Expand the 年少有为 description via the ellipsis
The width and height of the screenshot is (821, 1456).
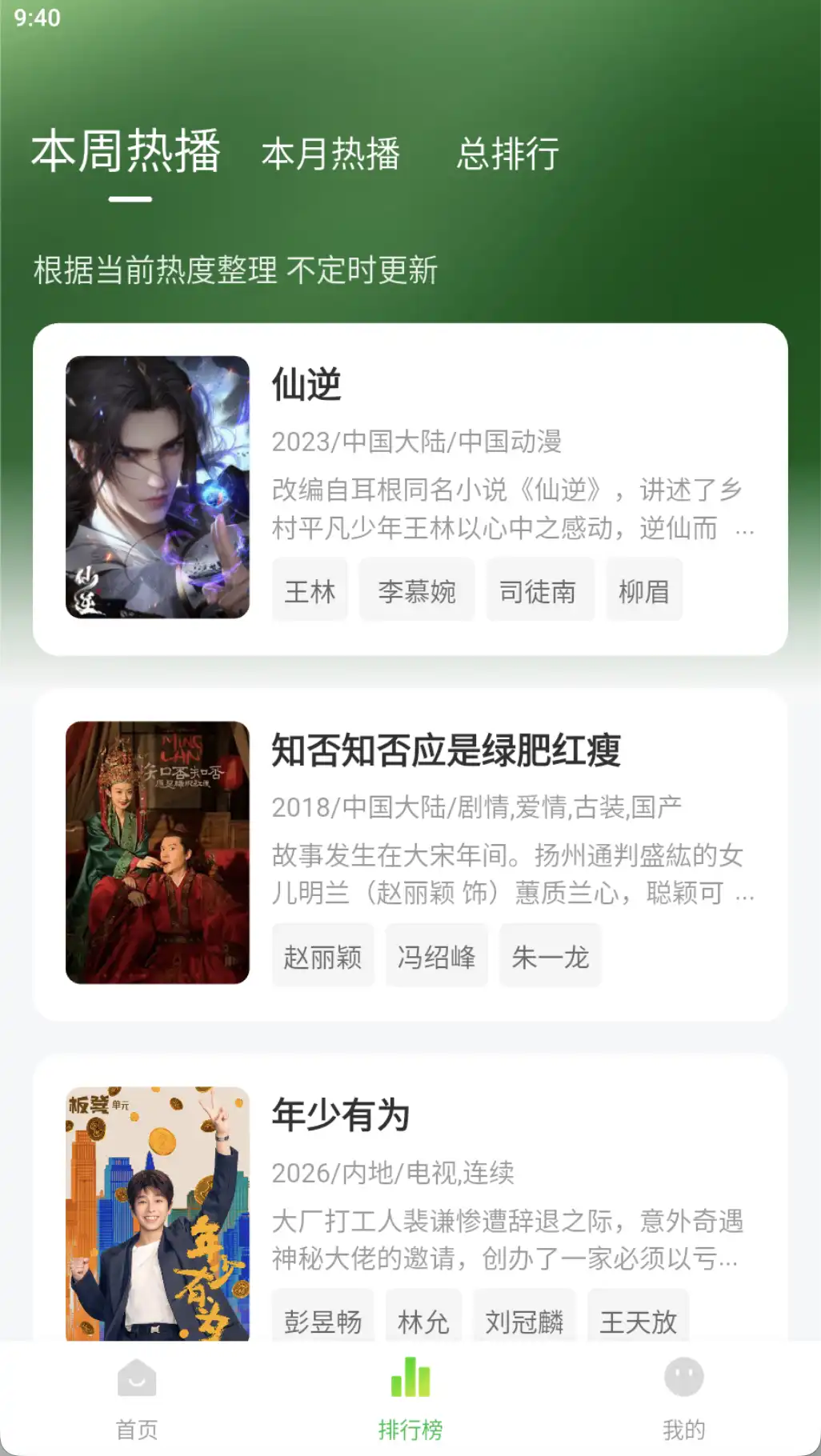740,1258
